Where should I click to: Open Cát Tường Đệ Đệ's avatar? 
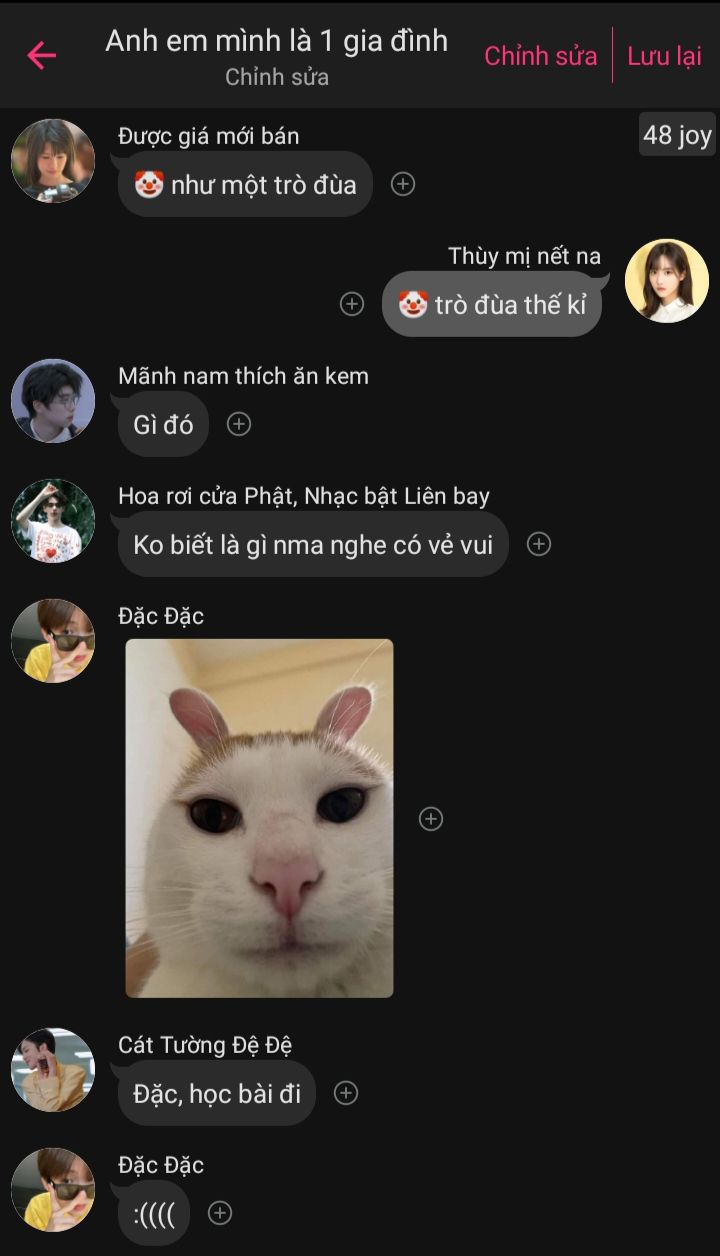click(53, 1070)
